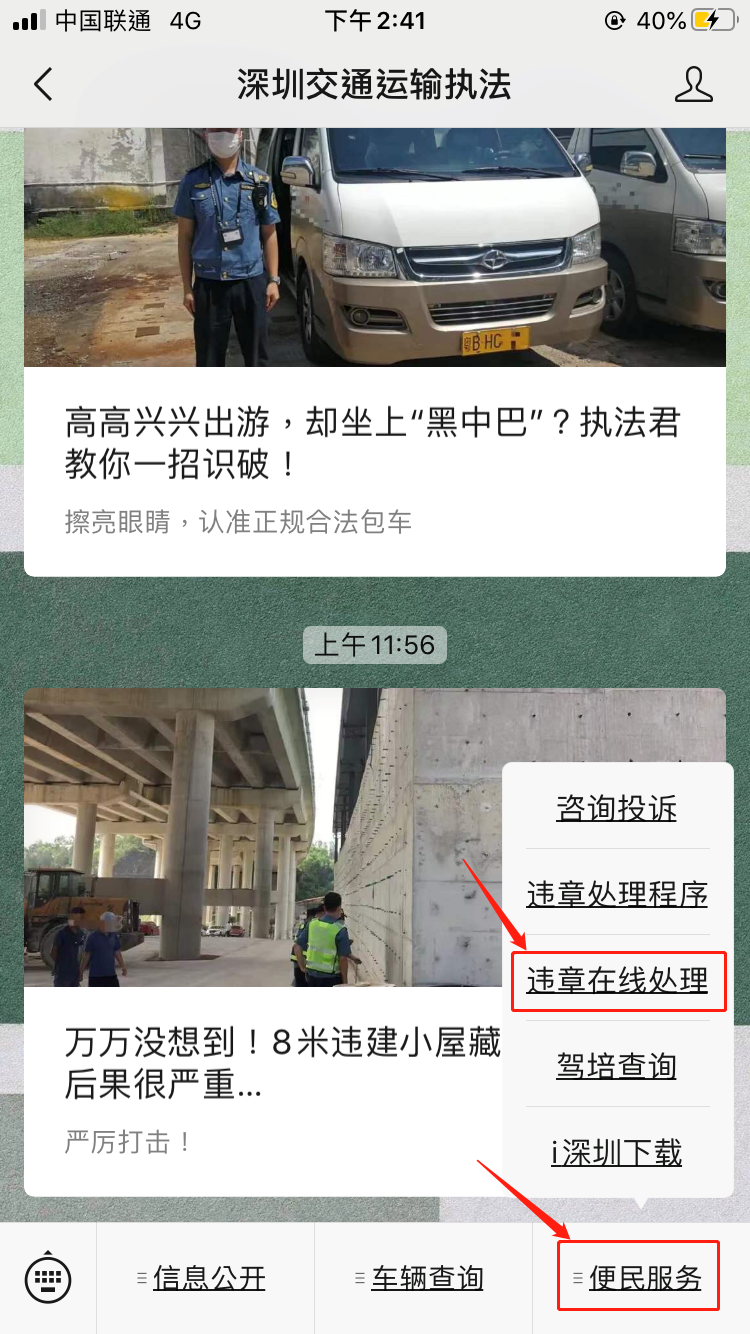The width and height of the screenshot is (750, 1334).
Task: Select 违章处理程序 menu item
Action: pyautogui.click(x=617, y=894)
